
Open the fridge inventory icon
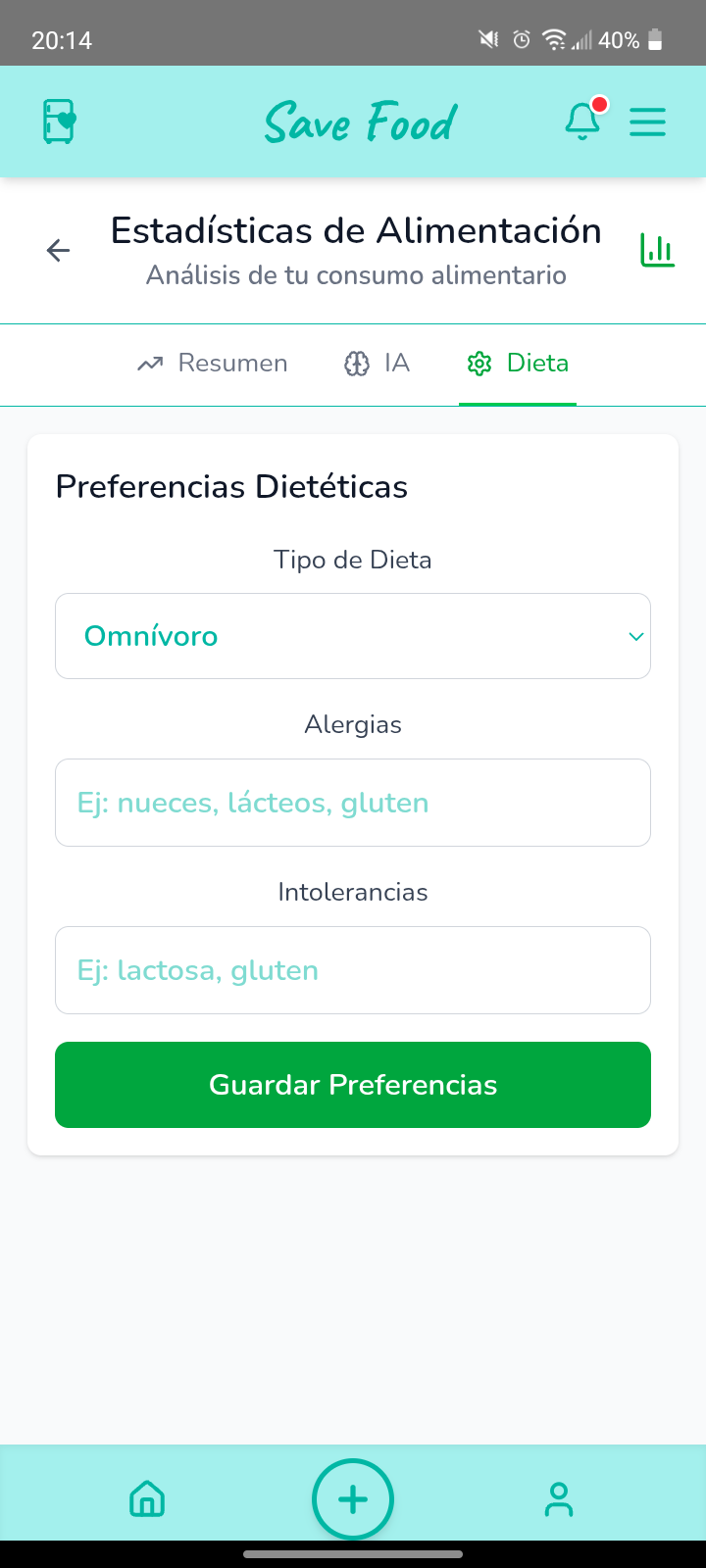[58, 121]
